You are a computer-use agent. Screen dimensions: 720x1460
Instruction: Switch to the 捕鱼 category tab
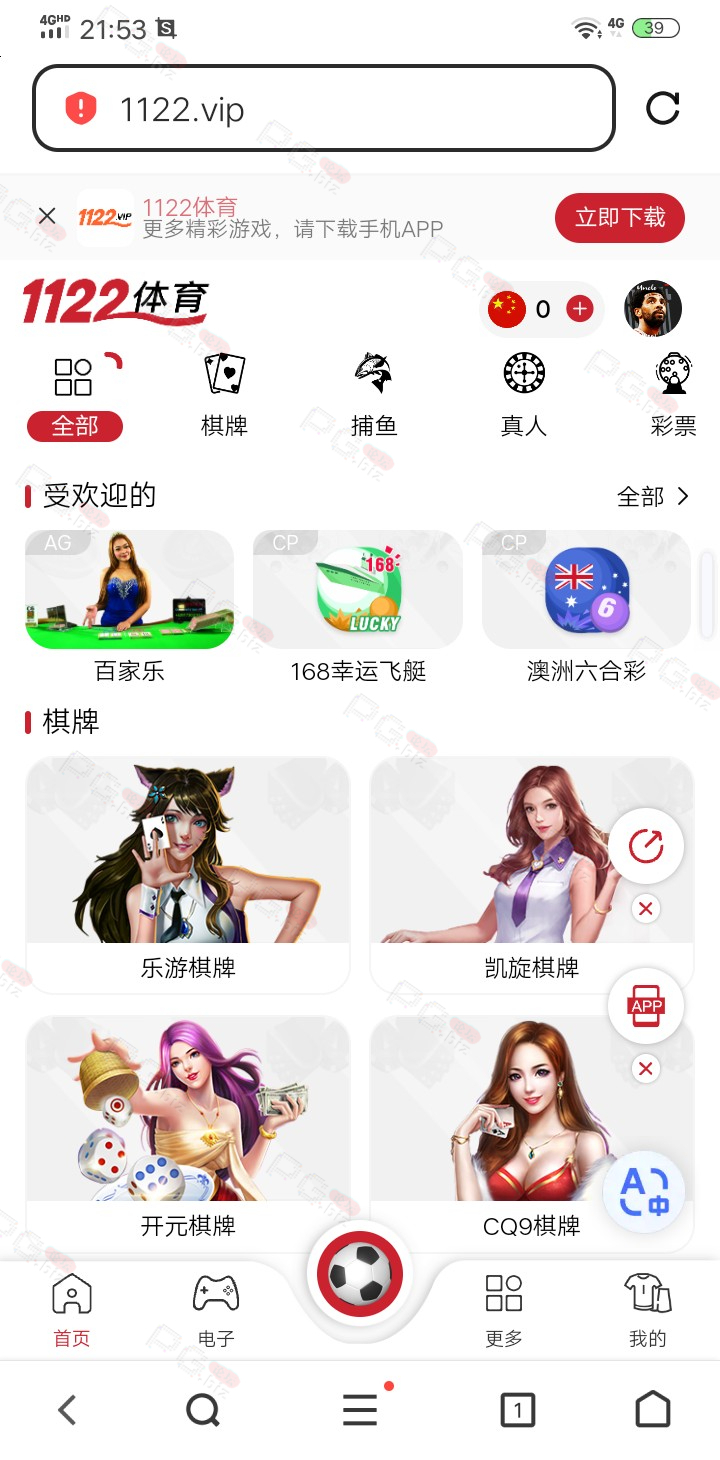pos(374,395)
